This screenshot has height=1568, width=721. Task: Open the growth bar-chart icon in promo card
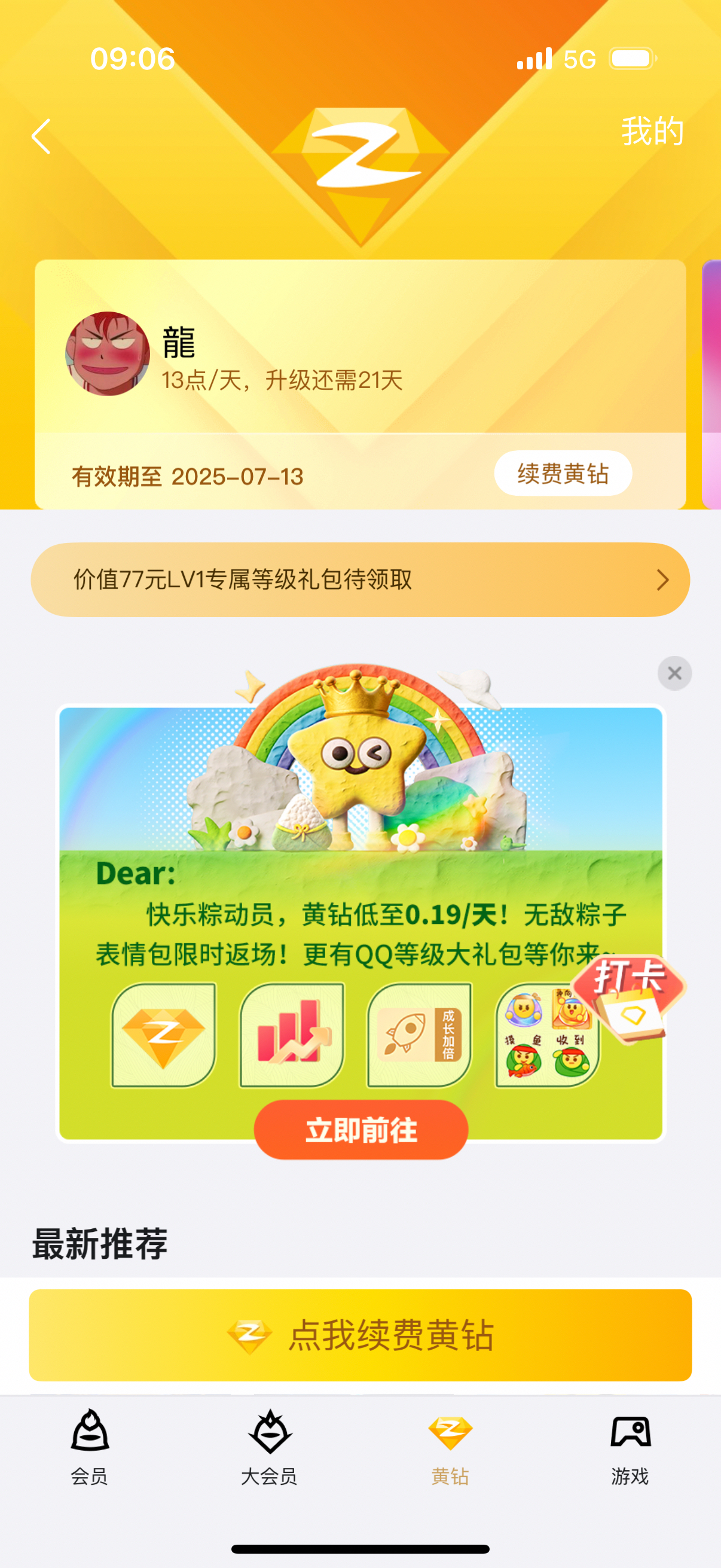290,1033
